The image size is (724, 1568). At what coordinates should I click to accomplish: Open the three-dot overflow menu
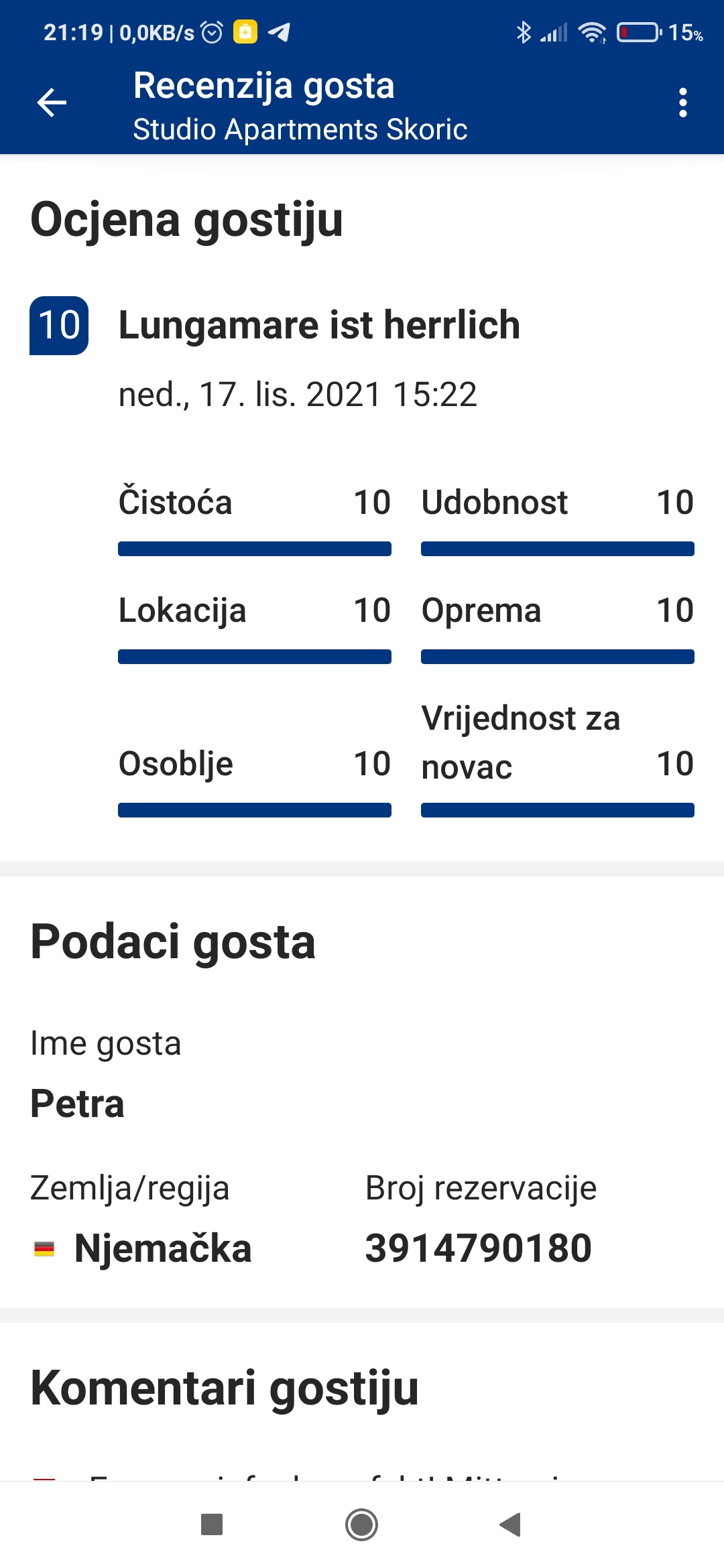(x=682, y=103)
